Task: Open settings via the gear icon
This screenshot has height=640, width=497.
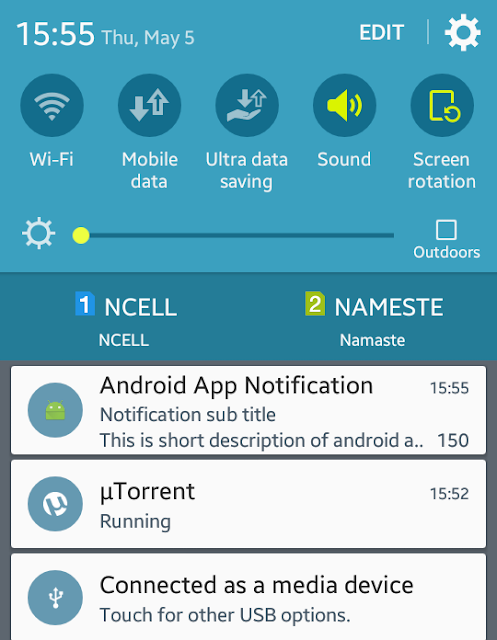Action: [x=462, y=32]
